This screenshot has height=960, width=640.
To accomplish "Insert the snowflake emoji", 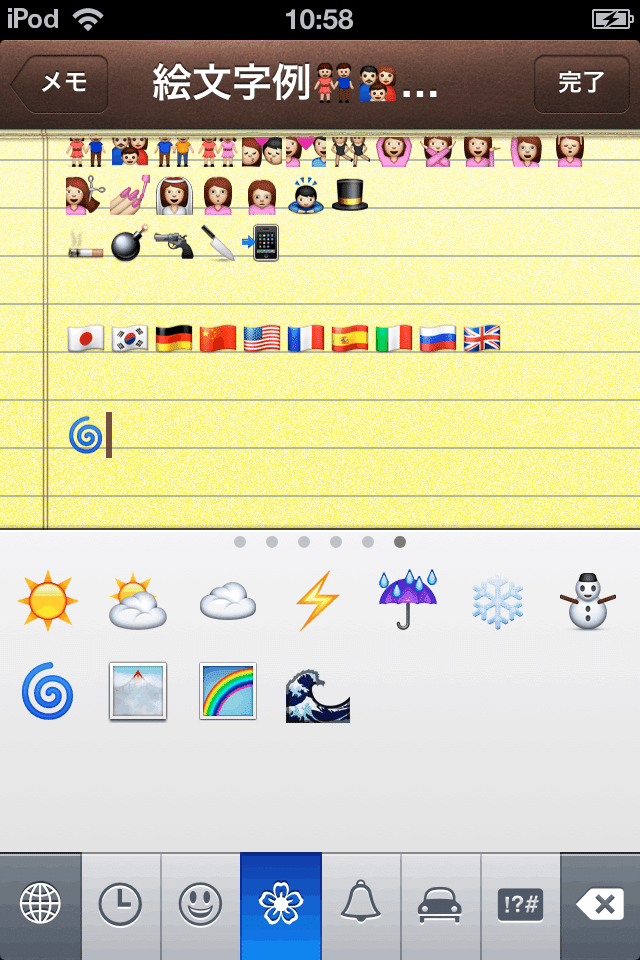I will coord(498,600).
